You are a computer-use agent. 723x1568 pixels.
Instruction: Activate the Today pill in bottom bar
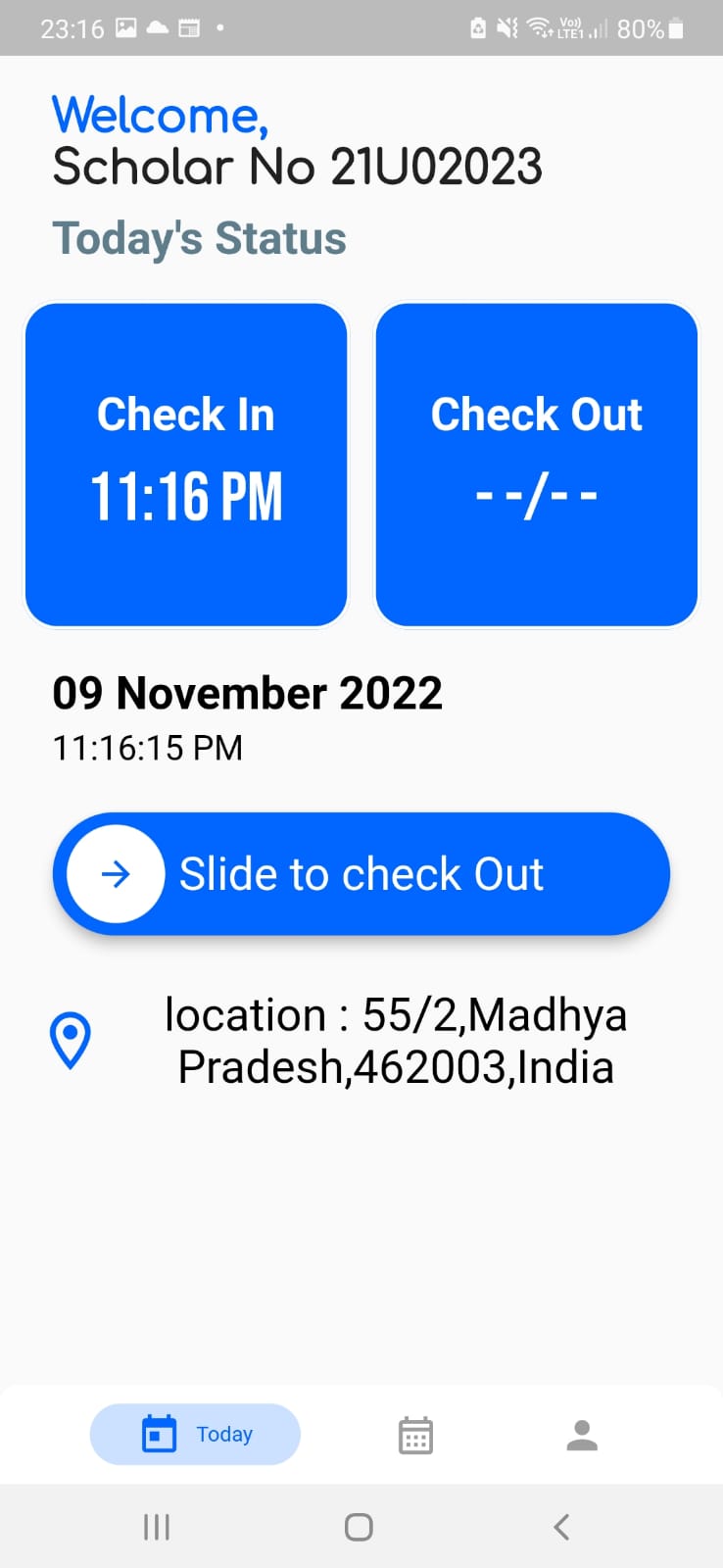194,1433
